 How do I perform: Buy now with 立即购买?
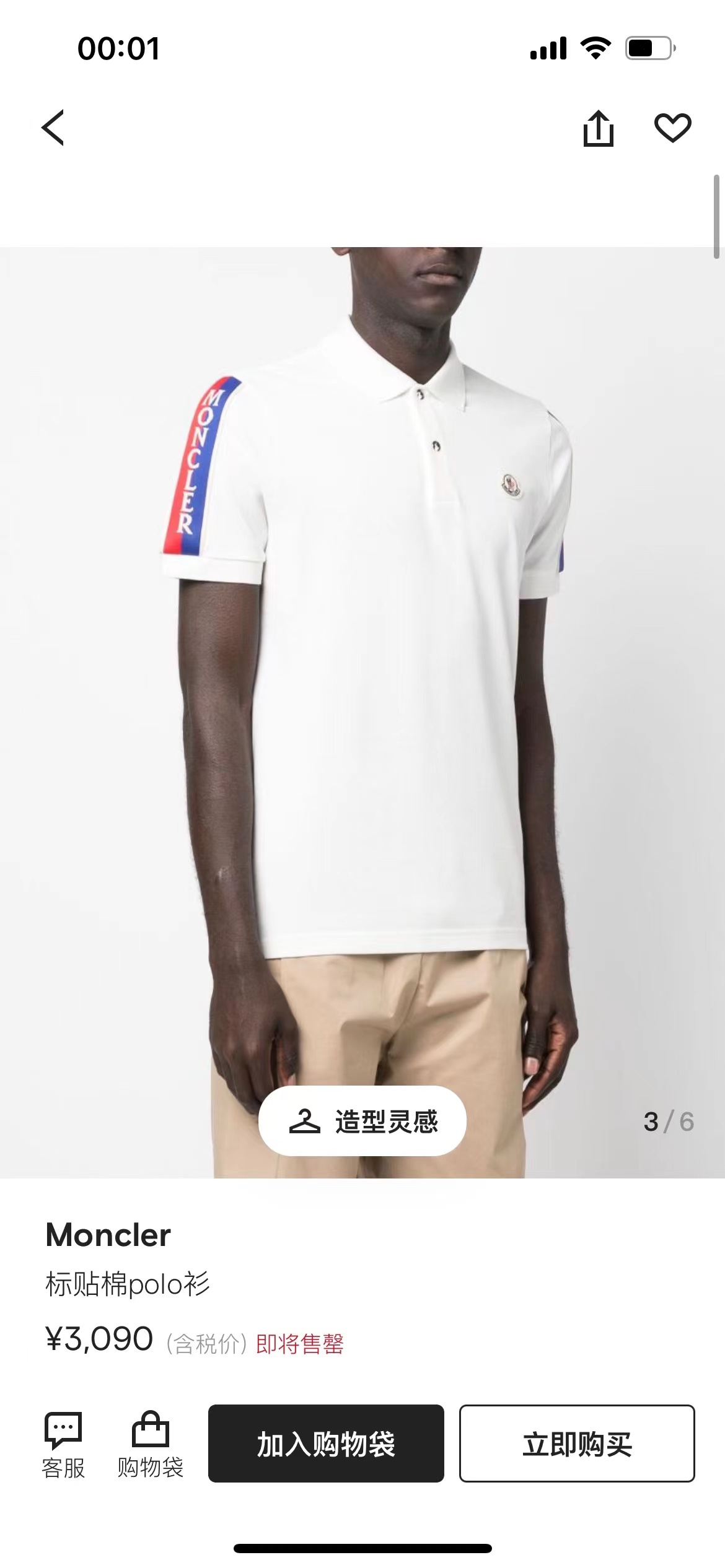click(x=576, y=1444)
